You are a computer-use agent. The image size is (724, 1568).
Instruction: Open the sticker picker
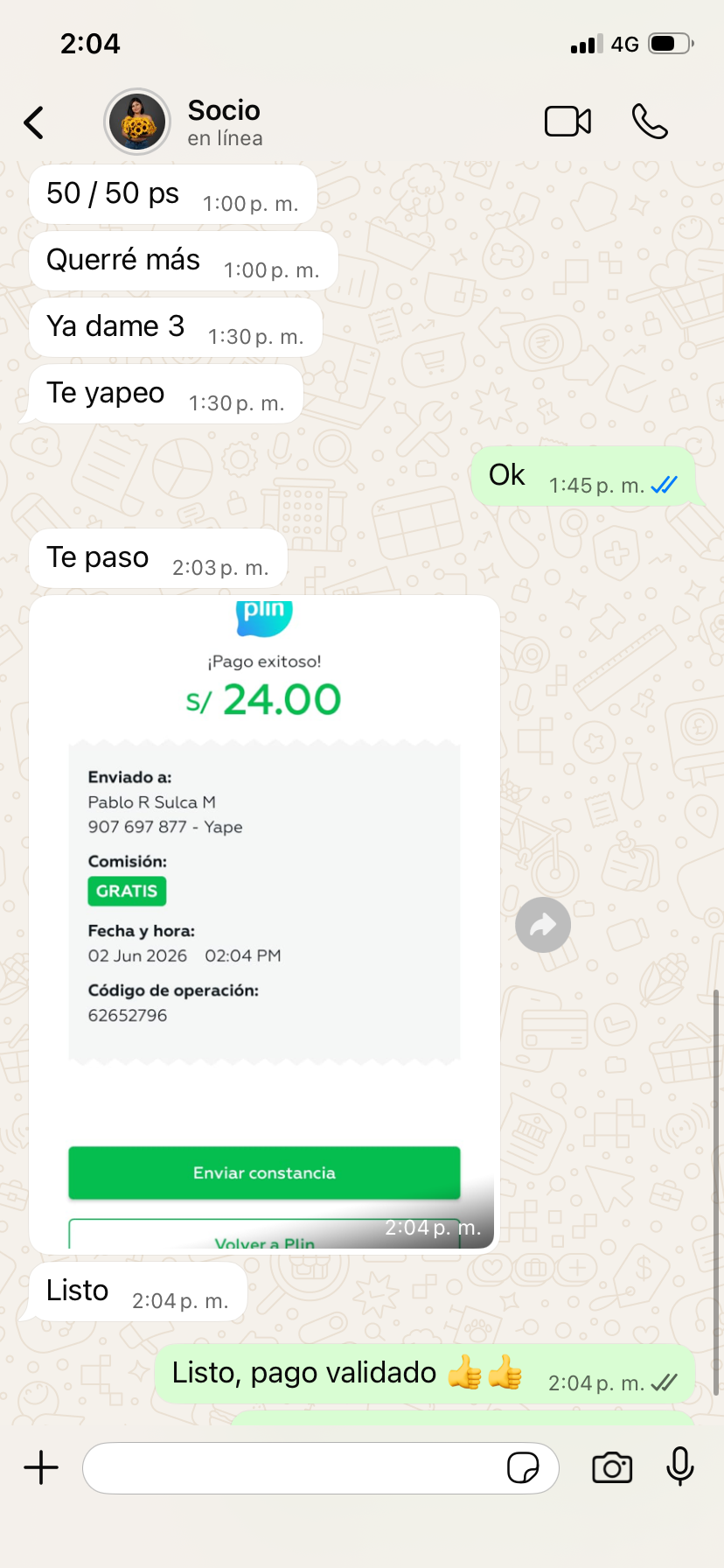pyautogui.click(x=523, y=1467)
